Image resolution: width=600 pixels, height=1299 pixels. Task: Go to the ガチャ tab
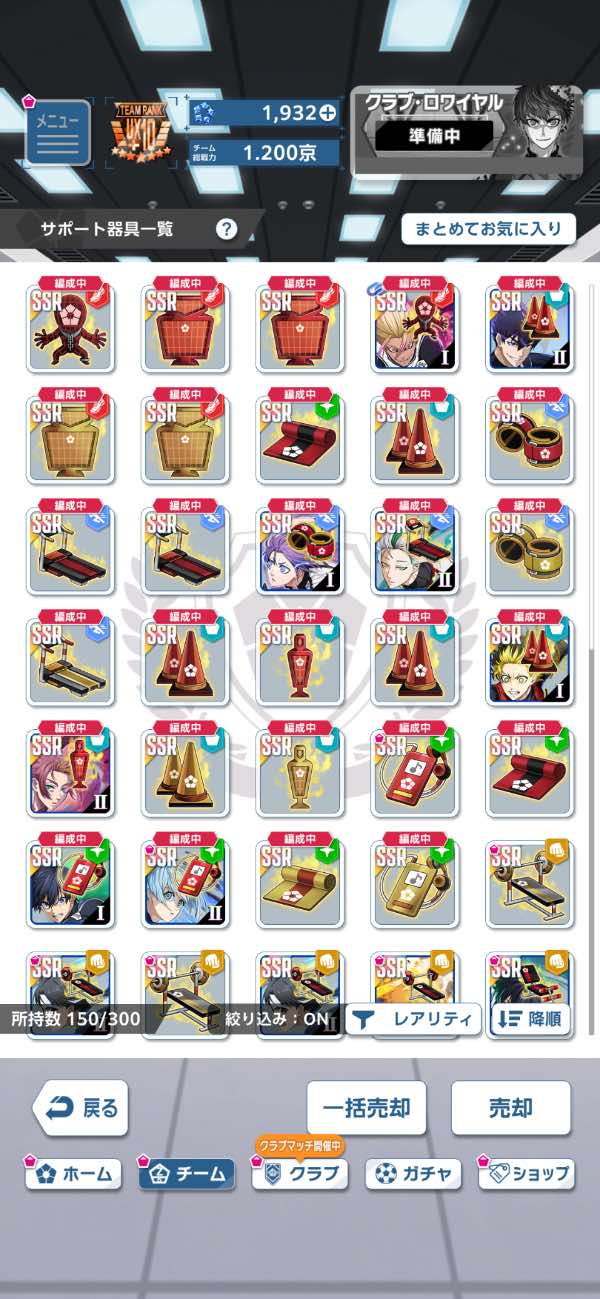click(413, 1174)
